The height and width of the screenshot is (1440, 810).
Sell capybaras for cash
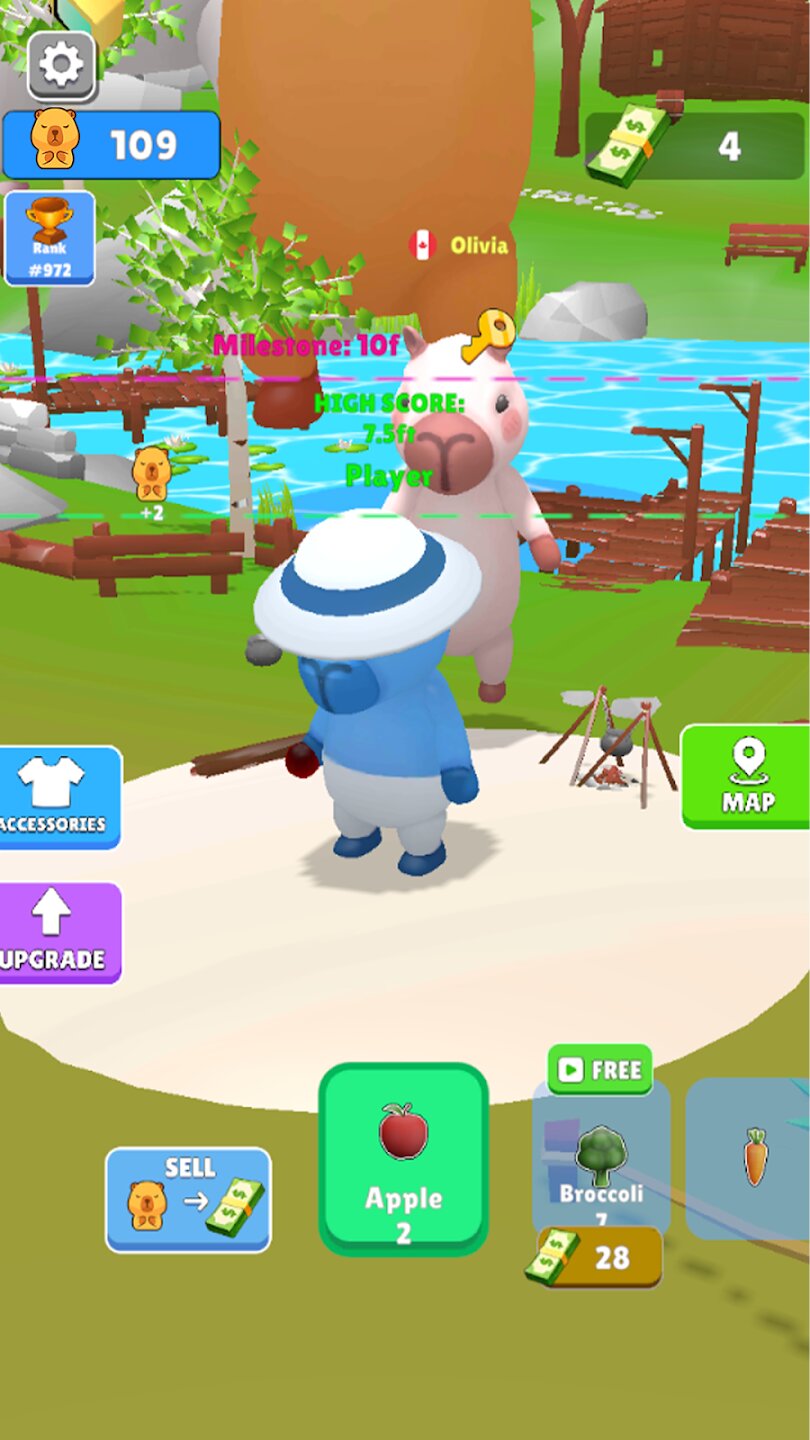(188, 1199)
